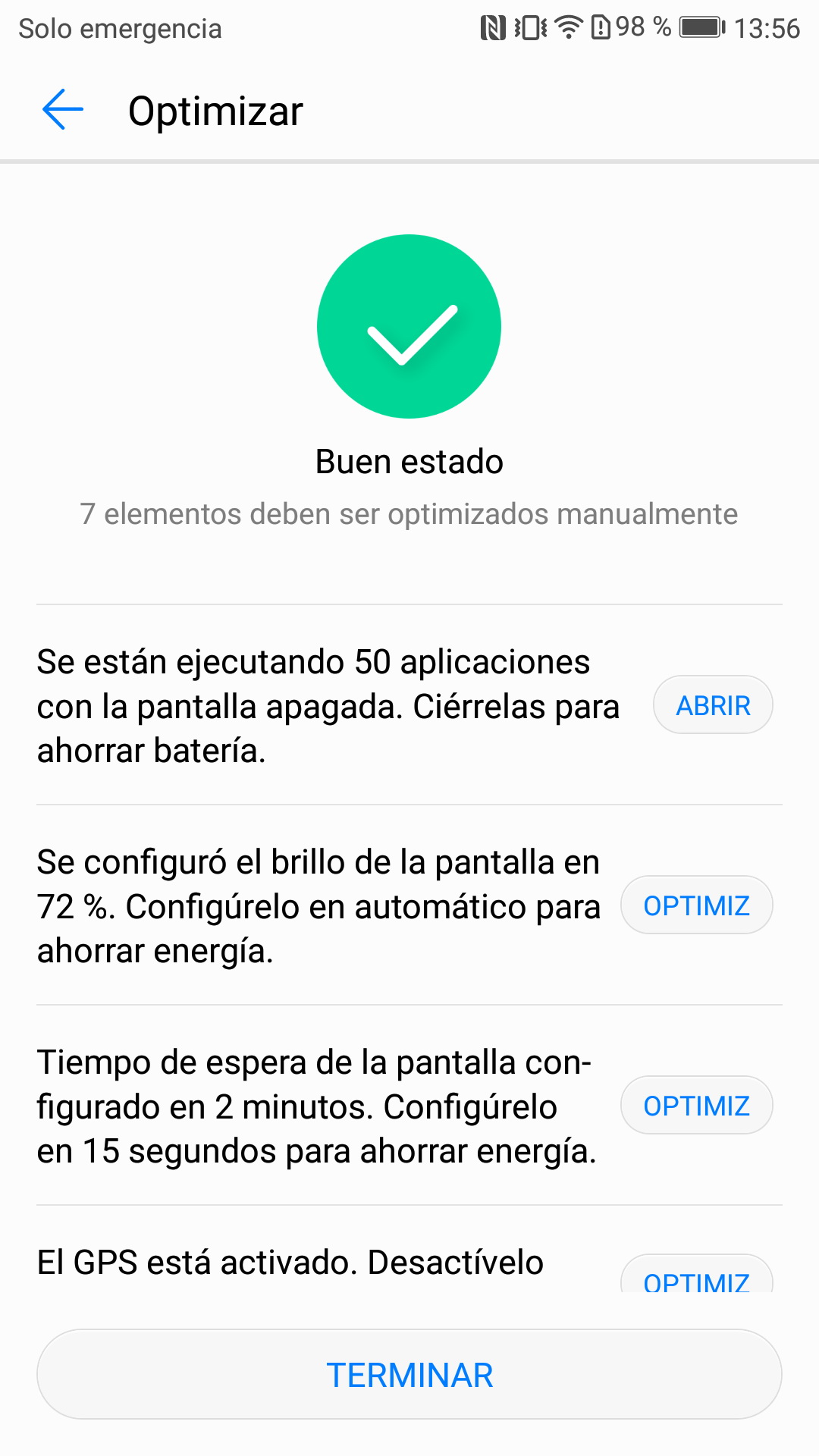Image resolution: width=819 pixels, height=1456 pixels.
Task: Go back from the Optimizar screen
Action: 63,110
